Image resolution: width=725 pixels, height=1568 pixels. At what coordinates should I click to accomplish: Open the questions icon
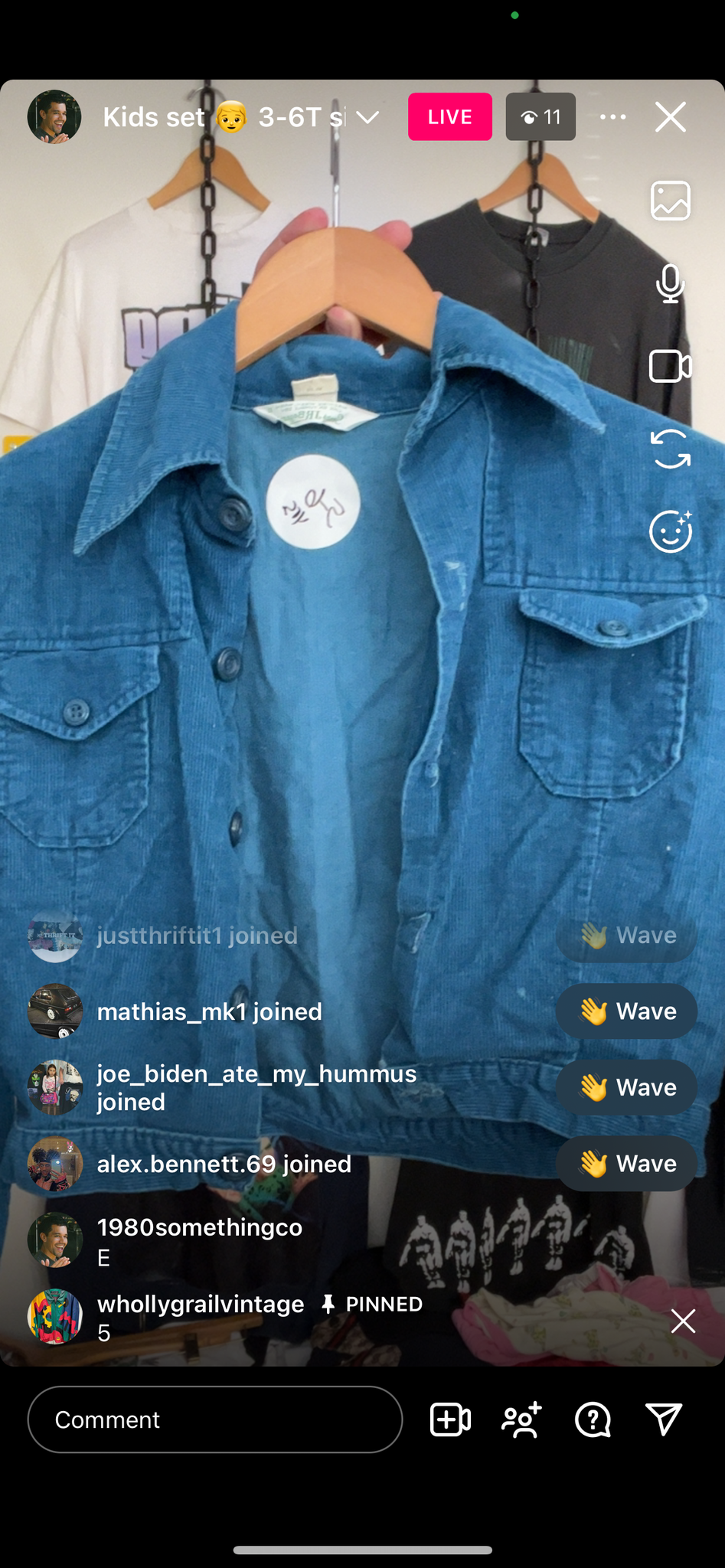click(593, 1419)
